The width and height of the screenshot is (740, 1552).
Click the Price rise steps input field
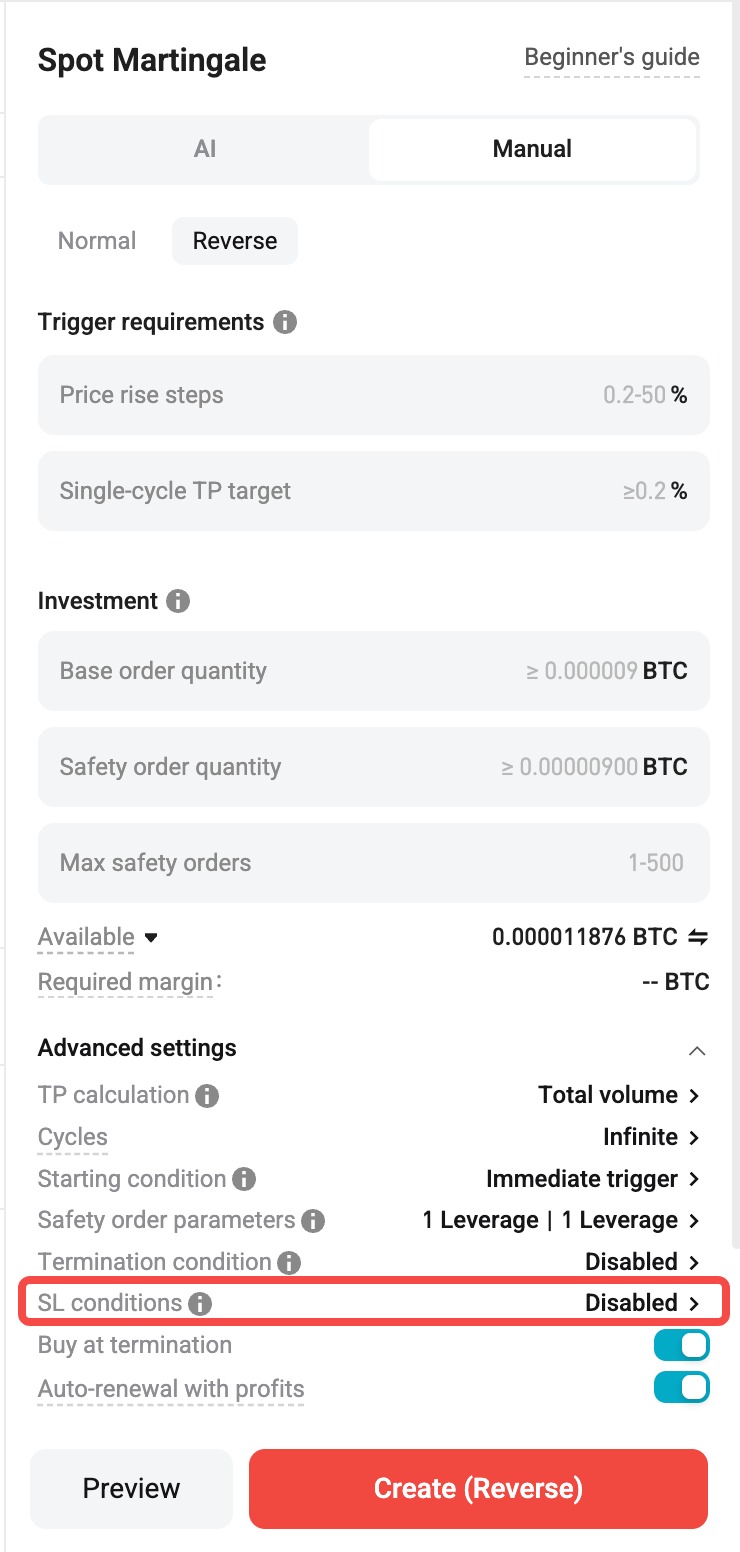pyautogui.click(x=370, y=394)
